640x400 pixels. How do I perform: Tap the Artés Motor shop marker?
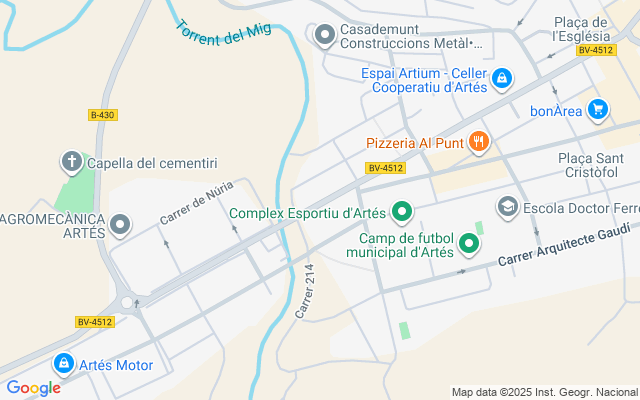pyautogui.click(x=65, y=364)
